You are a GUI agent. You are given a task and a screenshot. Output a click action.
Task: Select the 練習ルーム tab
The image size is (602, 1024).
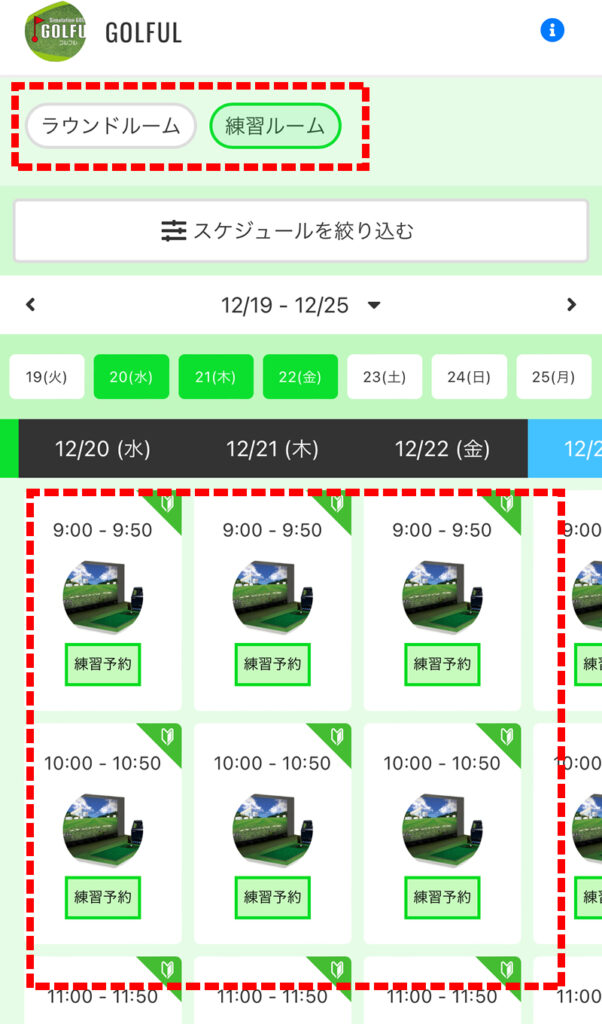click(275, 126)
